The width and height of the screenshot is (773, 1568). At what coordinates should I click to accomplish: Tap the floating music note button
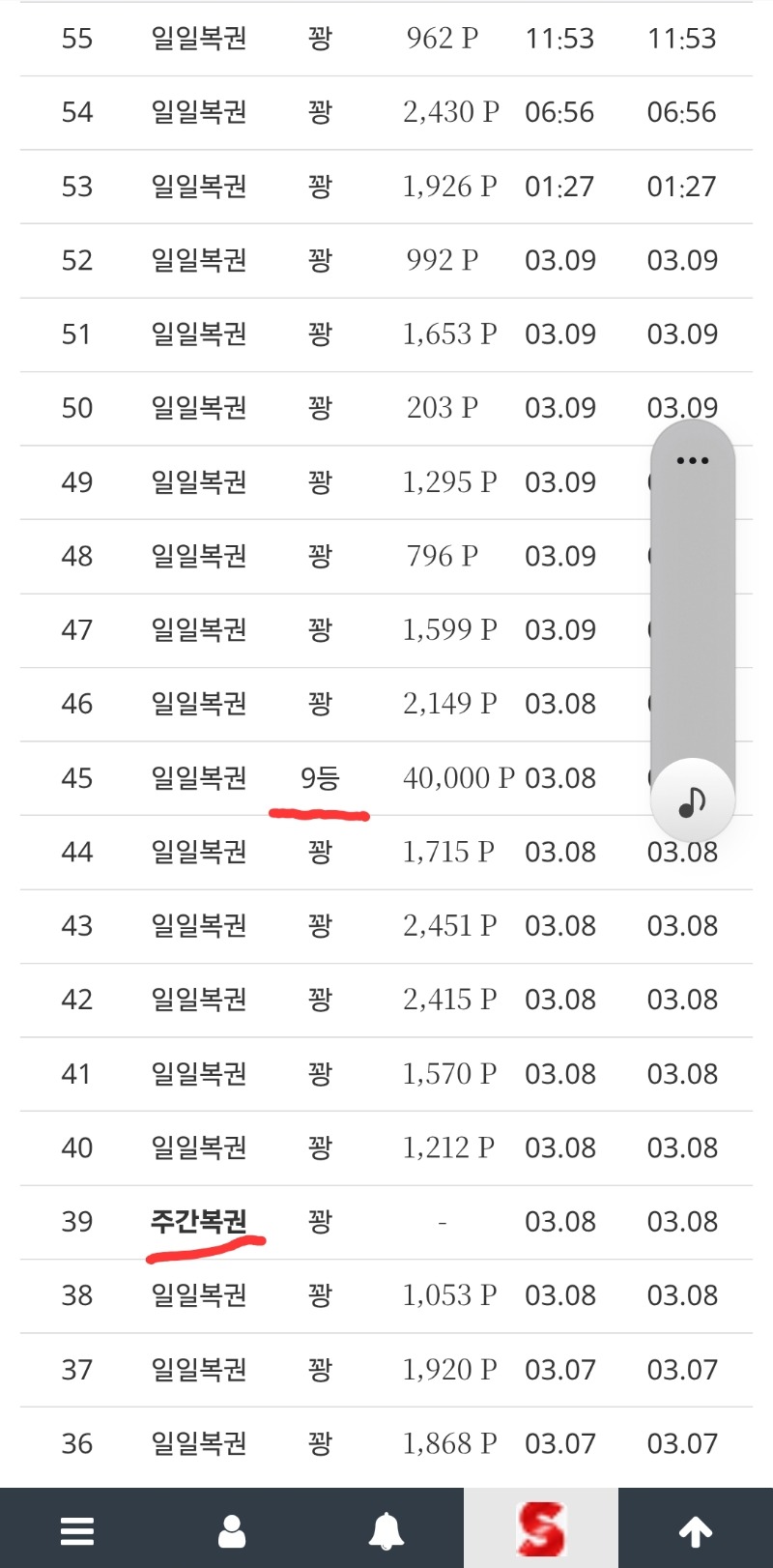tap(693, 801)
